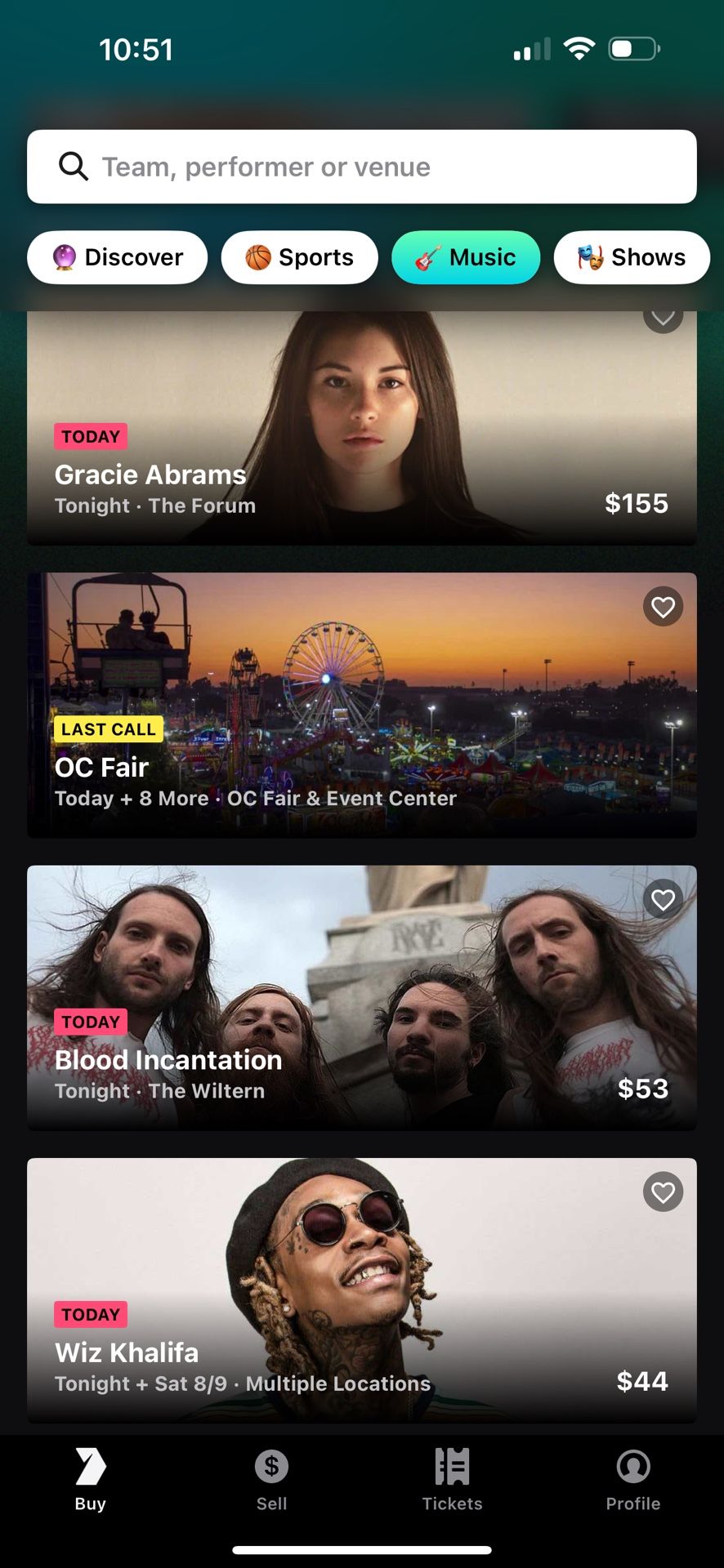Switch to the Sports category
Image resolution: width=724 pixels, height=1568 pixels.
point(299,257)
